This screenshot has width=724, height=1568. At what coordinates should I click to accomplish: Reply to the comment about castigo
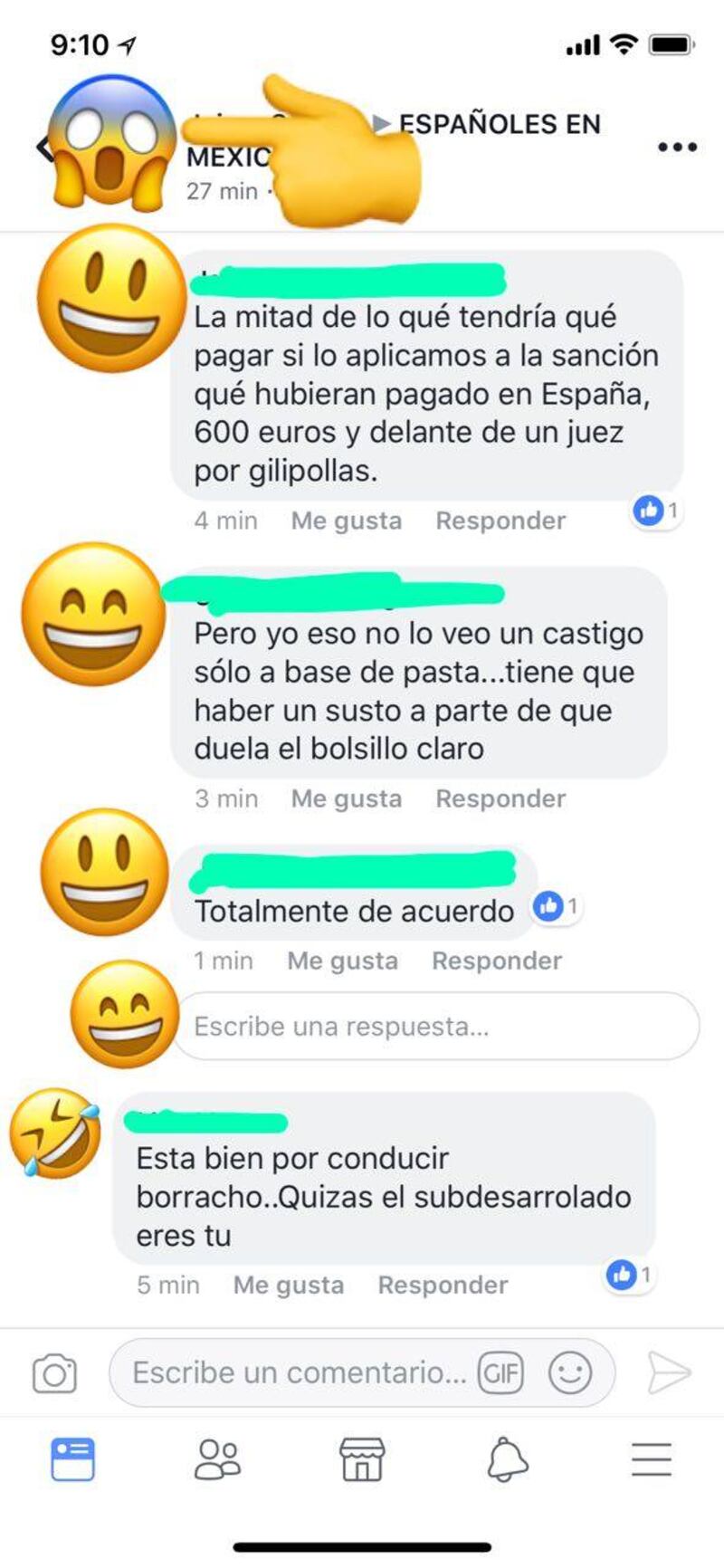pyautogui.click(x=500, y=798)
